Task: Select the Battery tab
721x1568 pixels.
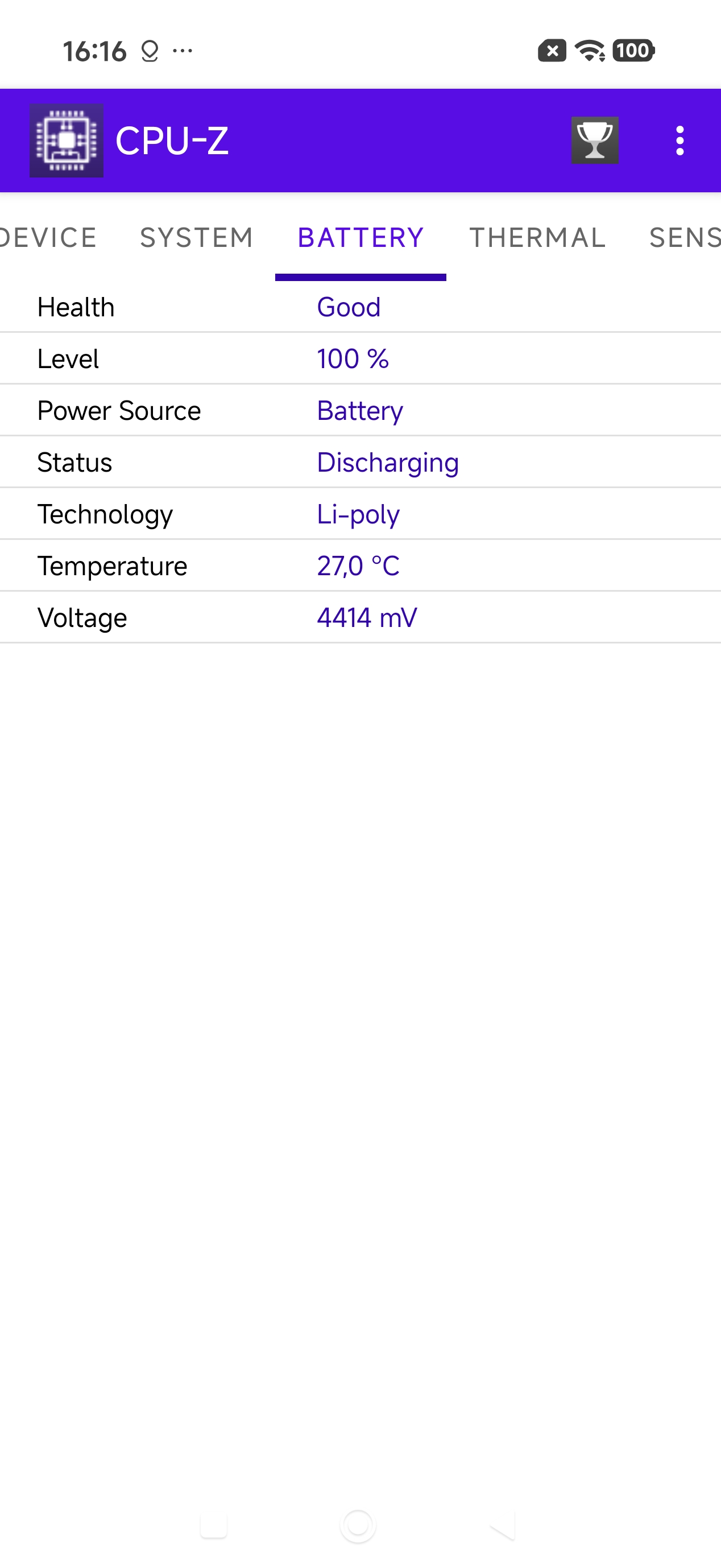Action: (360, 237)
